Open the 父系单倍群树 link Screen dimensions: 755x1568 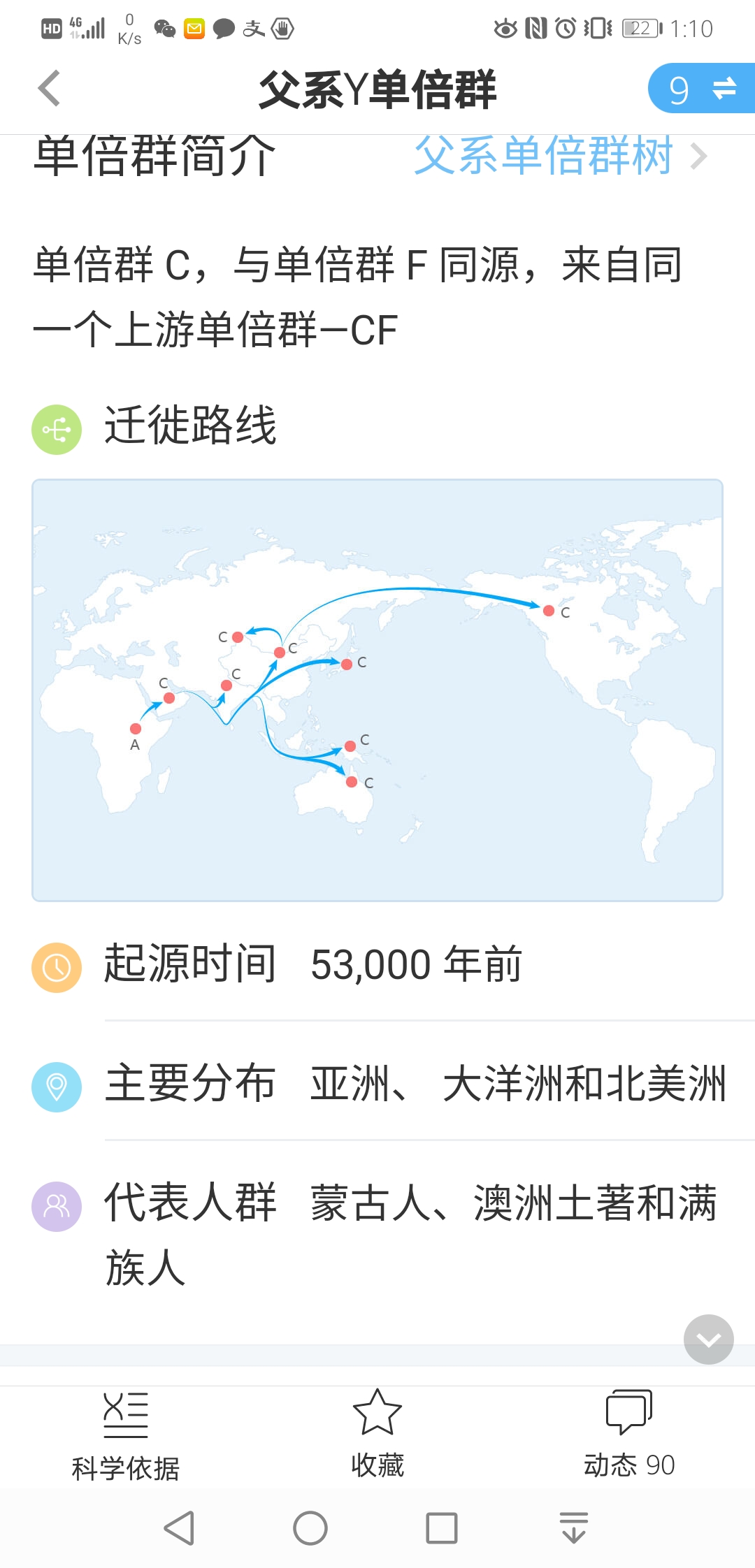(x=561, y=155)
